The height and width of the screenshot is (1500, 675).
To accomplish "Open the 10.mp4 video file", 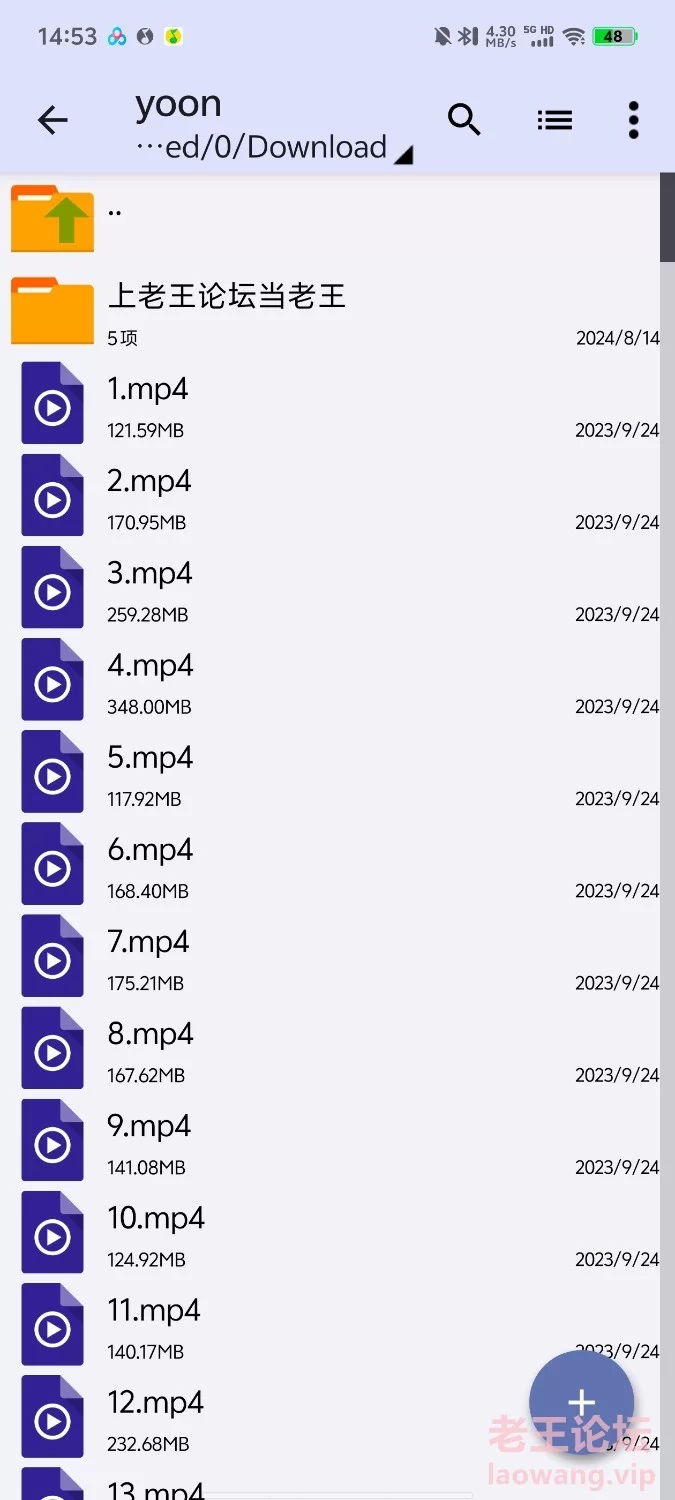I will coord(330,1231).
